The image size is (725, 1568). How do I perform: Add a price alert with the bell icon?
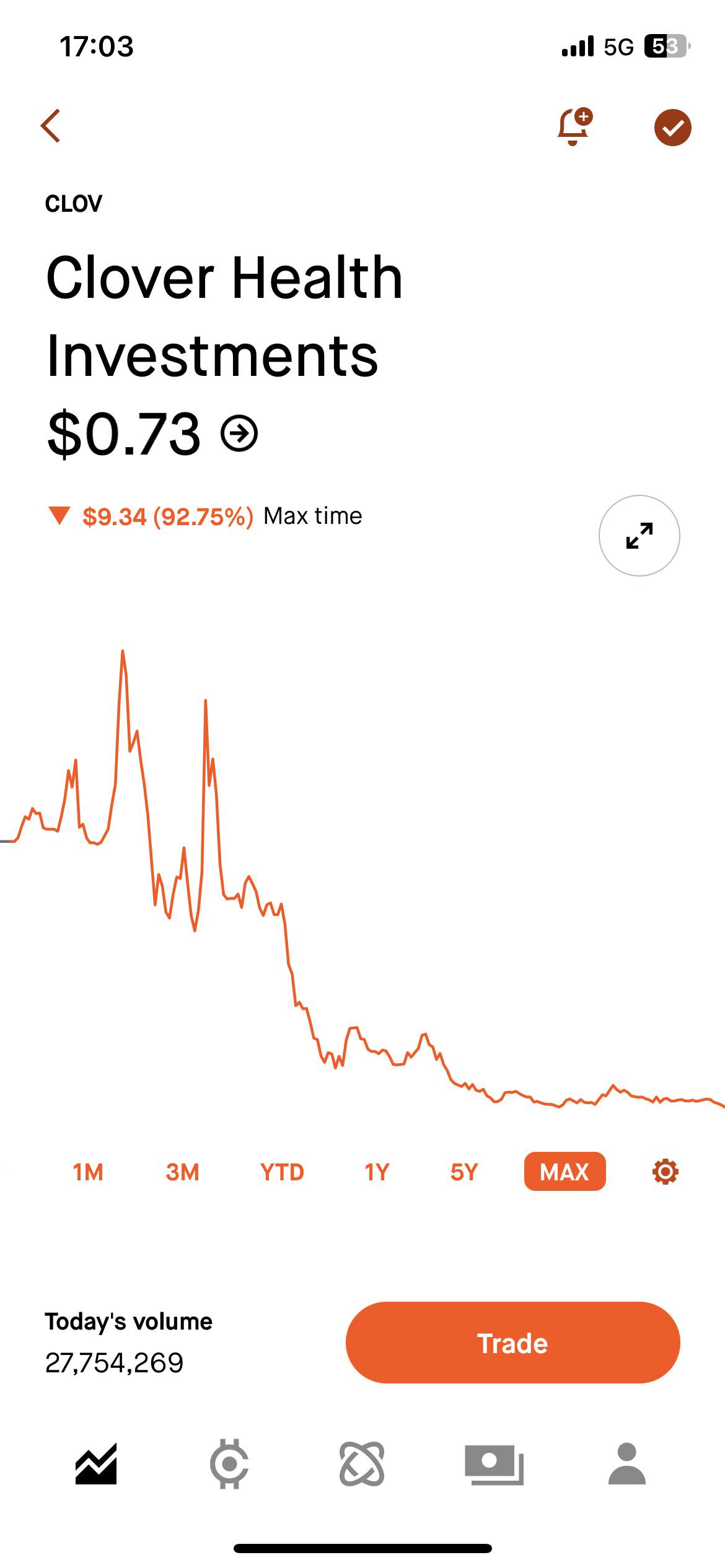point(574,127)
